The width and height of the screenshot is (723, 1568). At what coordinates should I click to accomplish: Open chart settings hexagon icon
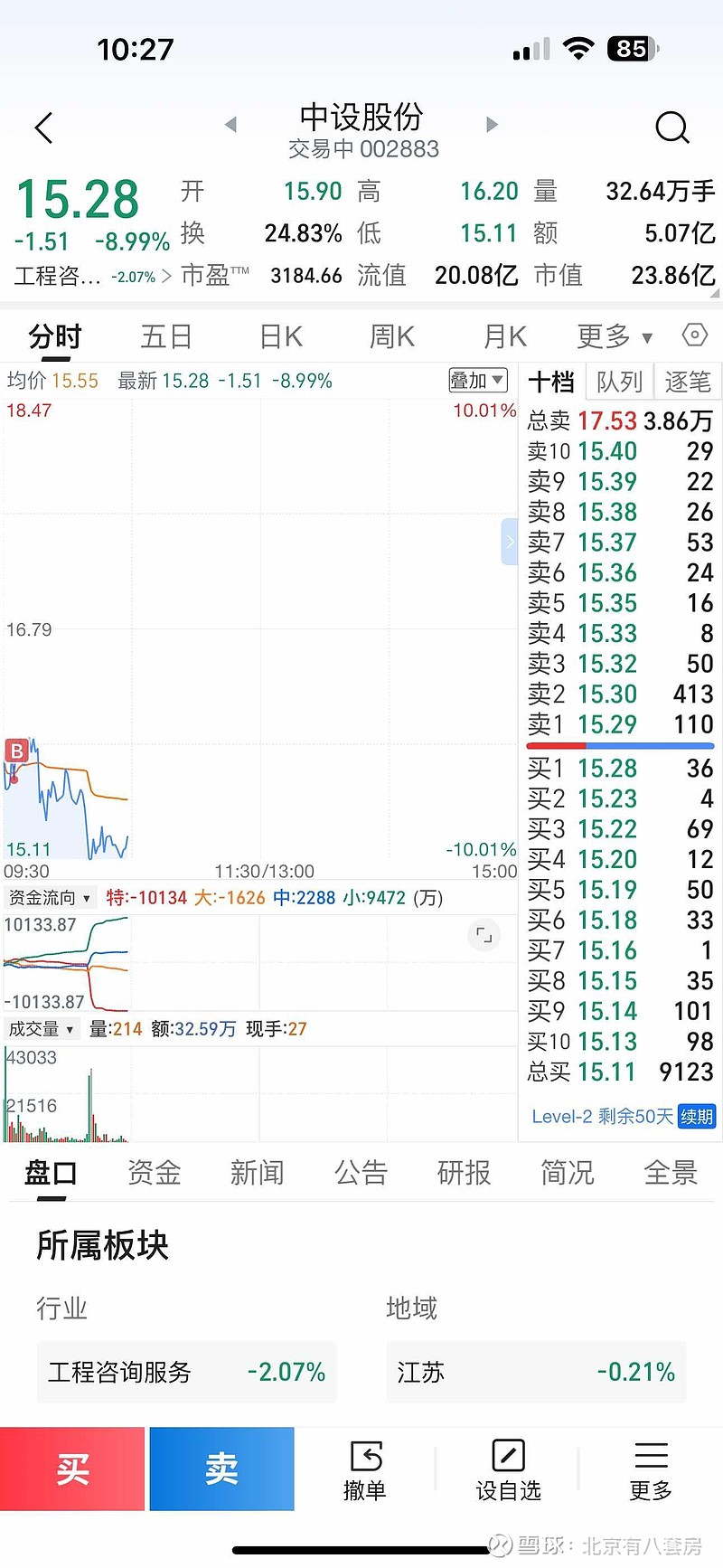(x=694, y=335)
